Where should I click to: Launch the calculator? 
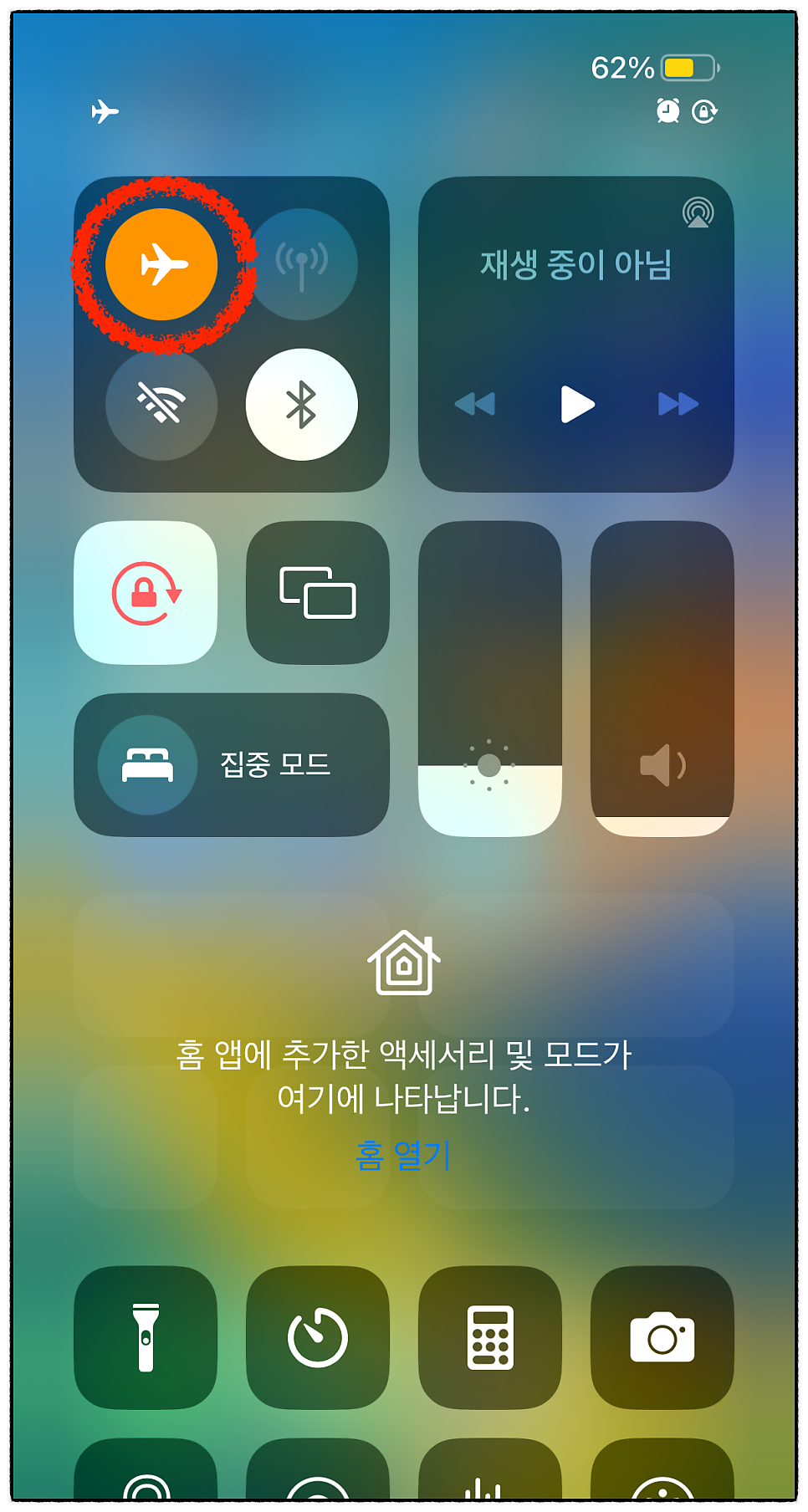pos(490,1337)
